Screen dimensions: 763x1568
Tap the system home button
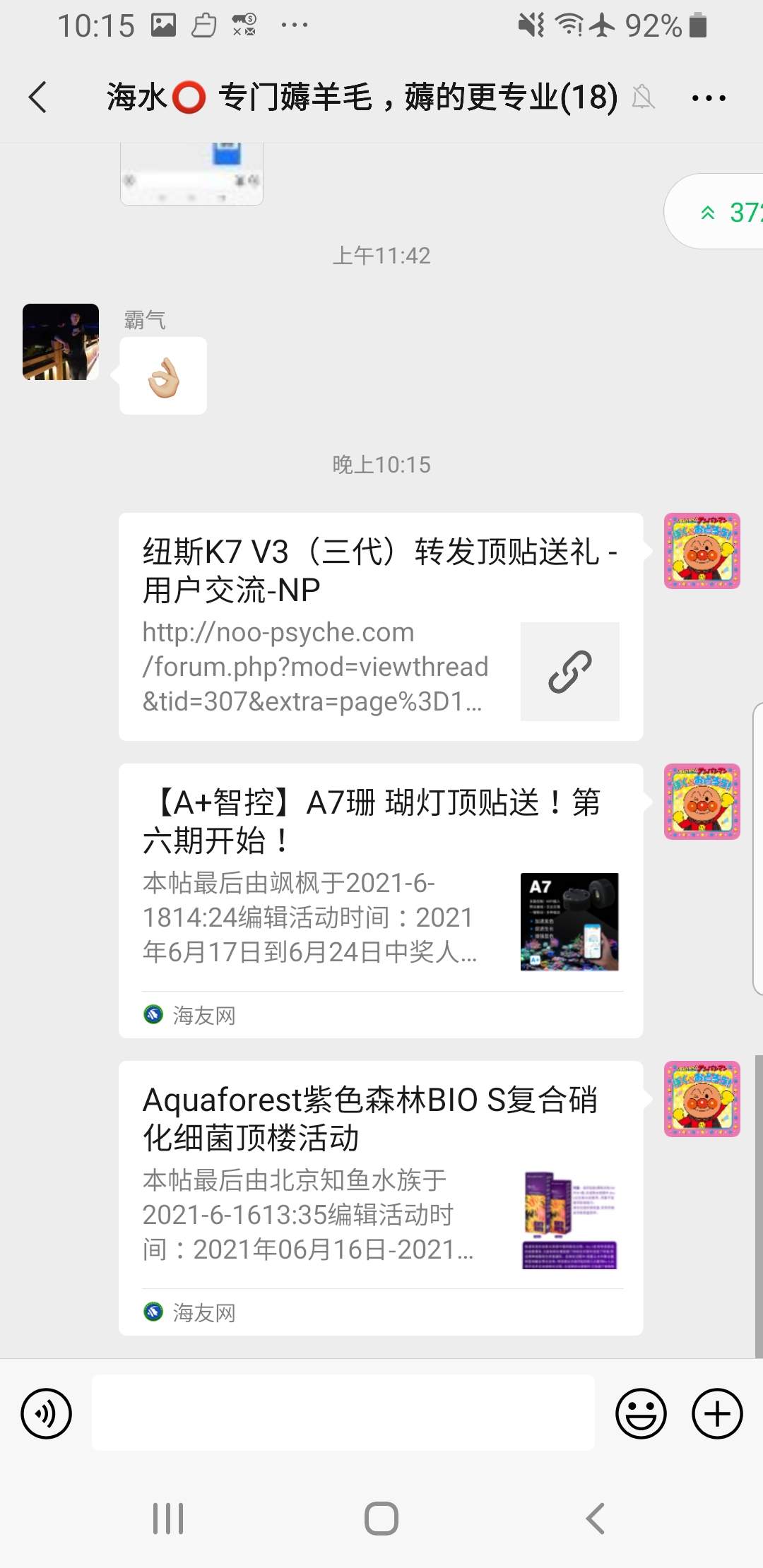tap(381, 1518)
